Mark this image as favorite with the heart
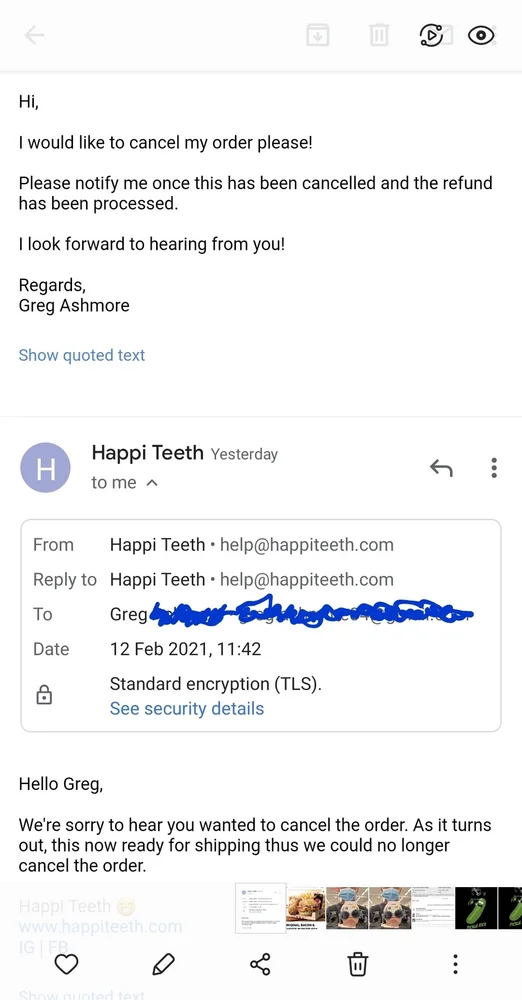This screenshot has width=522, height=1000. (x=66, y=964)
